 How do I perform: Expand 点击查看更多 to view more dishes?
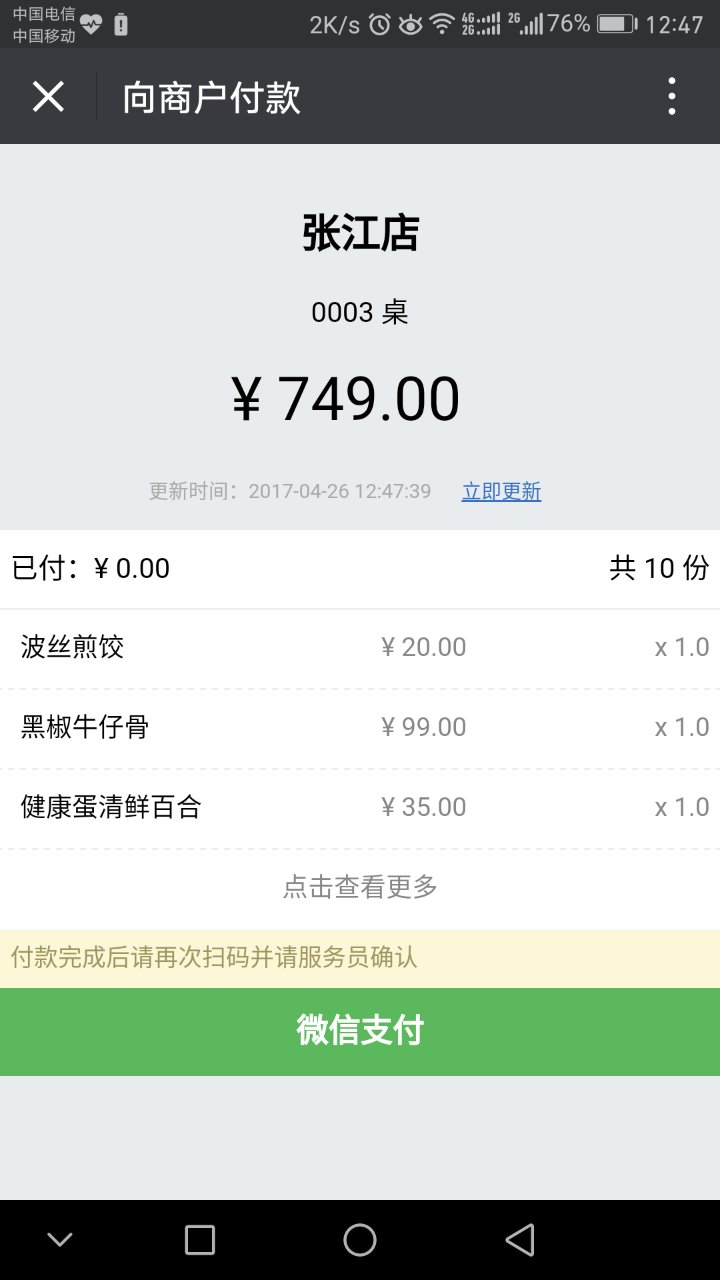[x=360, y=886]
